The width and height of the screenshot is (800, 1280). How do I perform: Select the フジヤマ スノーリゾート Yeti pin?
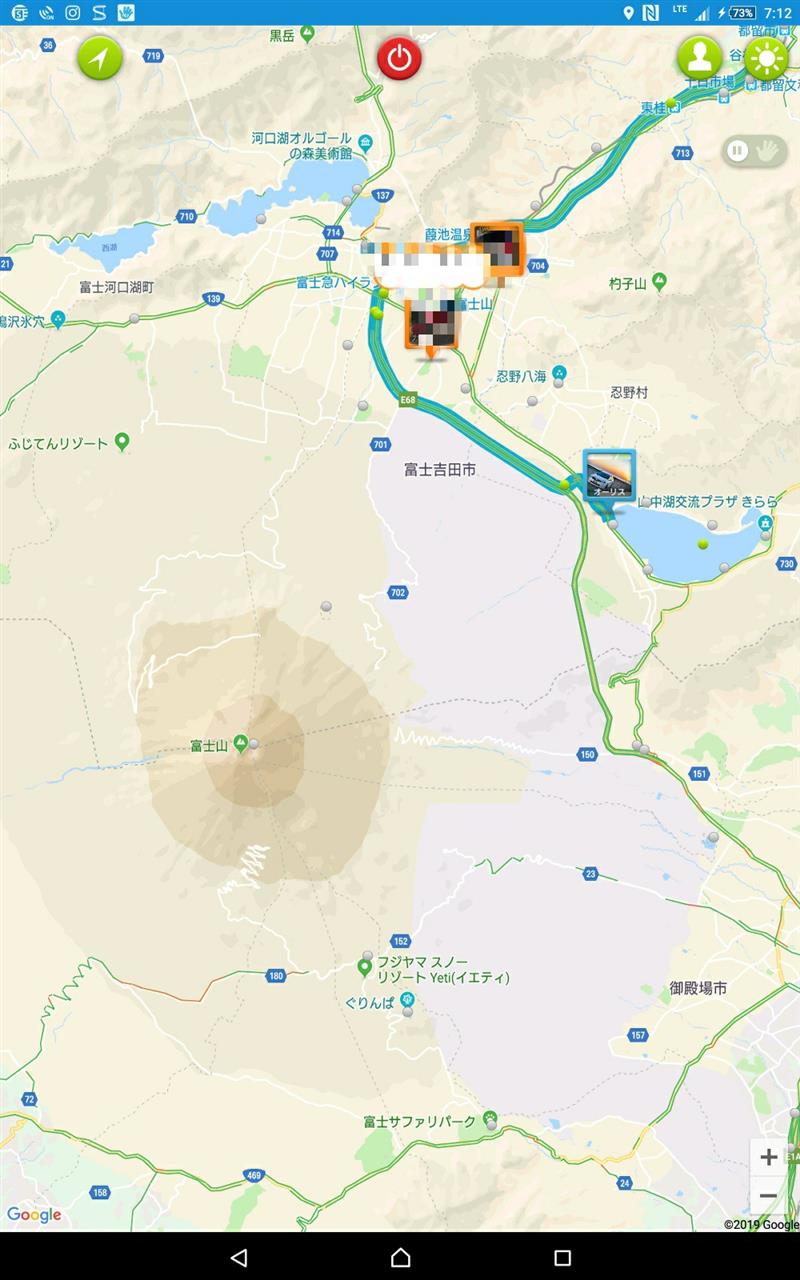coord(365,967)
